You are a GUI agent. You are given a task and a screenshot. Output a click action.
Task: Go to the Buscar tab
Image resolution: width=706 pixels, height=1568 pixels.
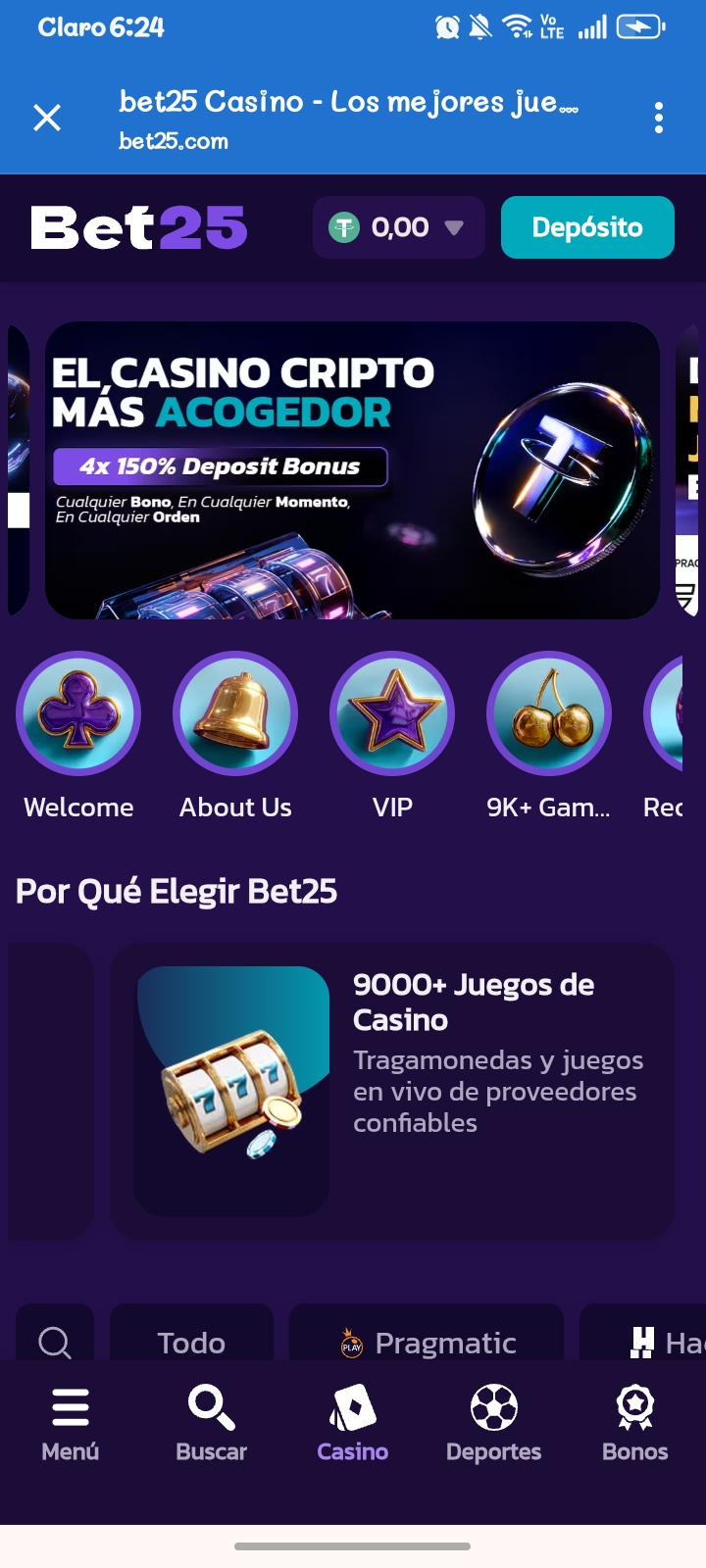(x=212, y=1425)
